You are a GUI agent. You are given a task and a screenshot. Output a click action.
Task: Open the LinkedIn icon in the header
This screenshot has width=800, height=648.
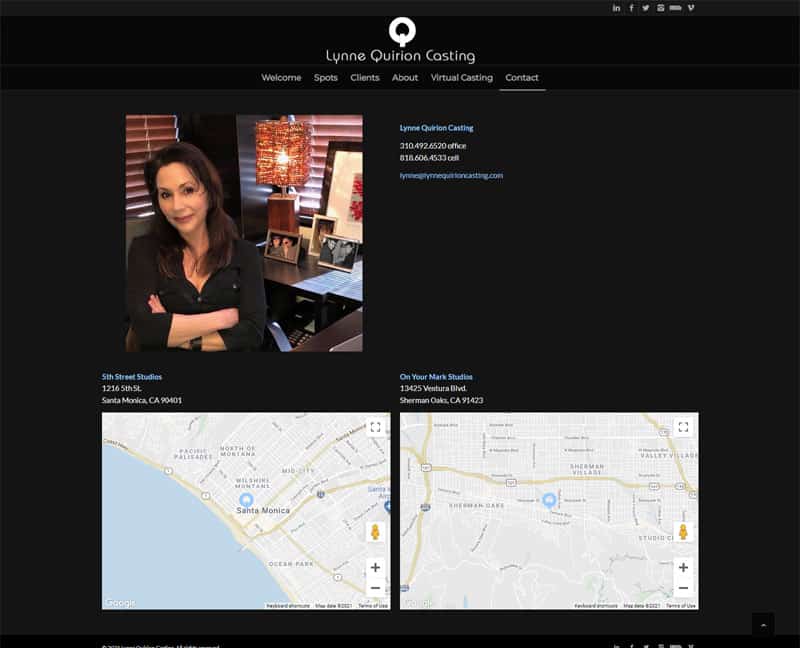point(617,8)
